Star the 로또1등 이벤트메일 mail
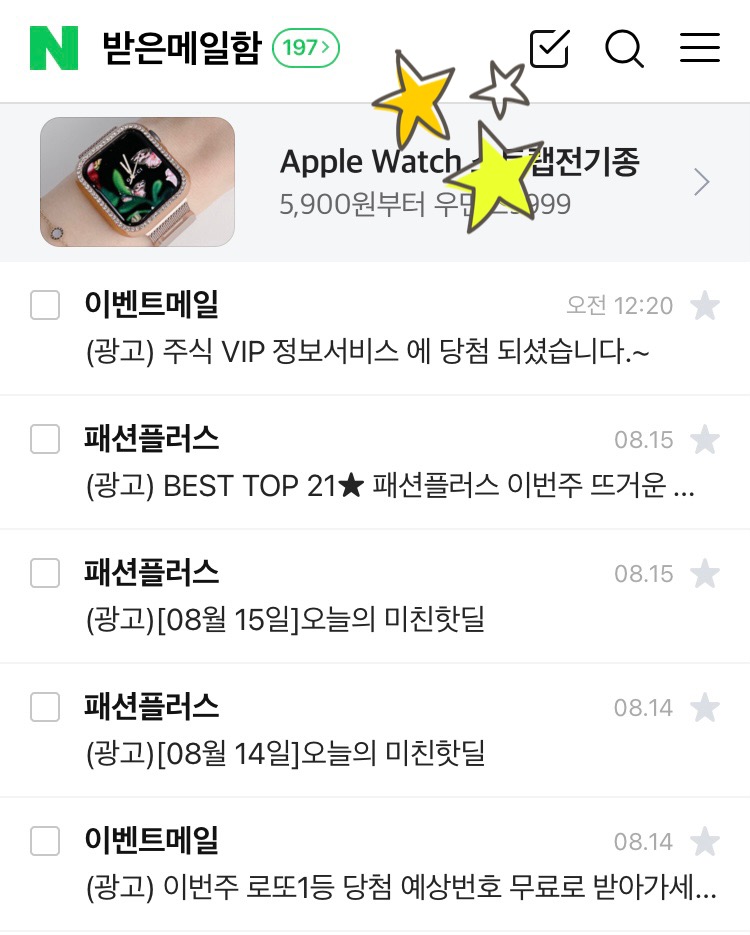750x935 pixels. [705, 841]
